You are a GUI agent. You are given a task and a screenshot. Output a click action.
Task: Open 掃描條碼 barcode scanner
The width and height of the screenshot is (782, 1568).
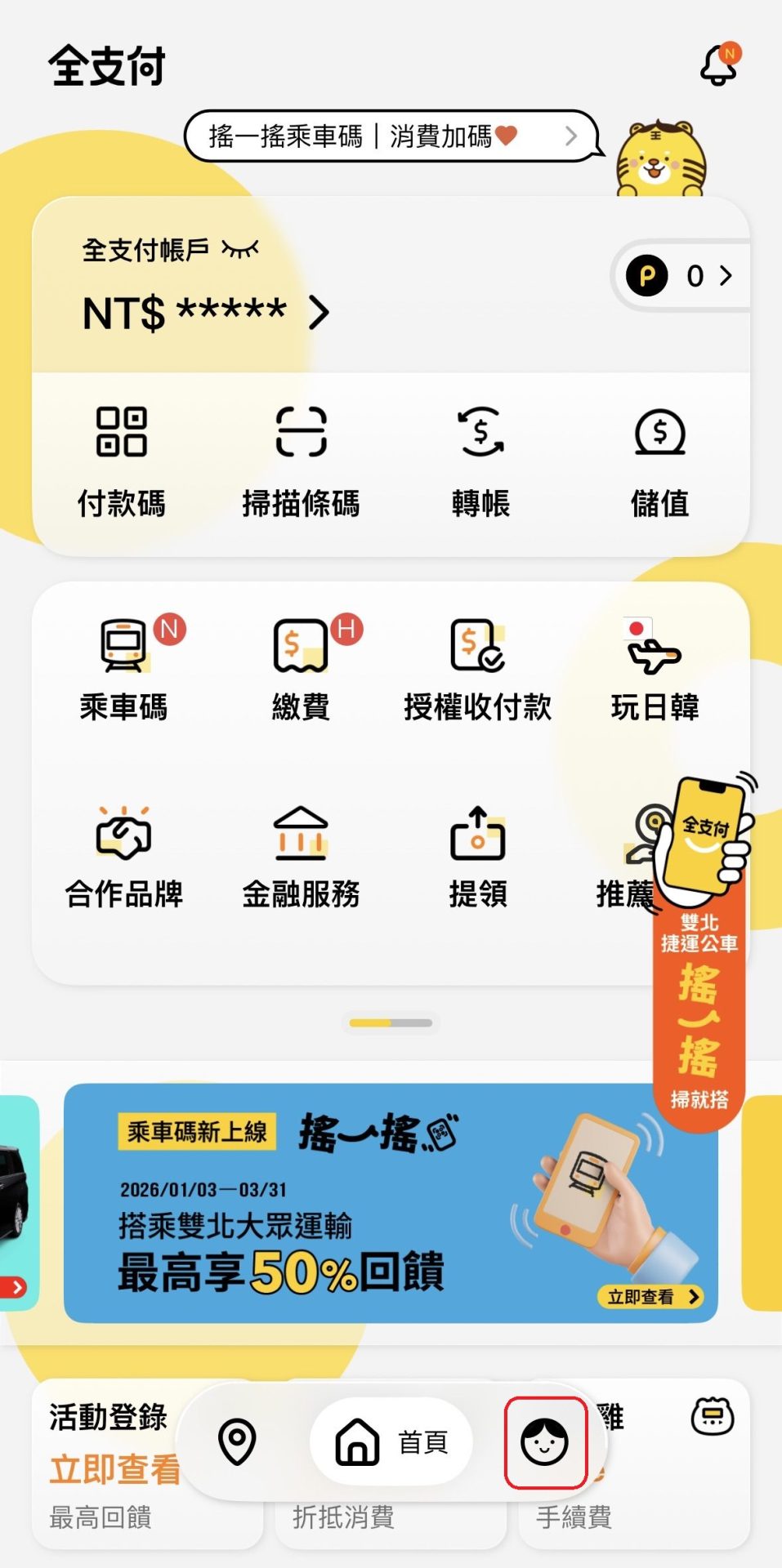pyautogui.click(x=301, y=462)
